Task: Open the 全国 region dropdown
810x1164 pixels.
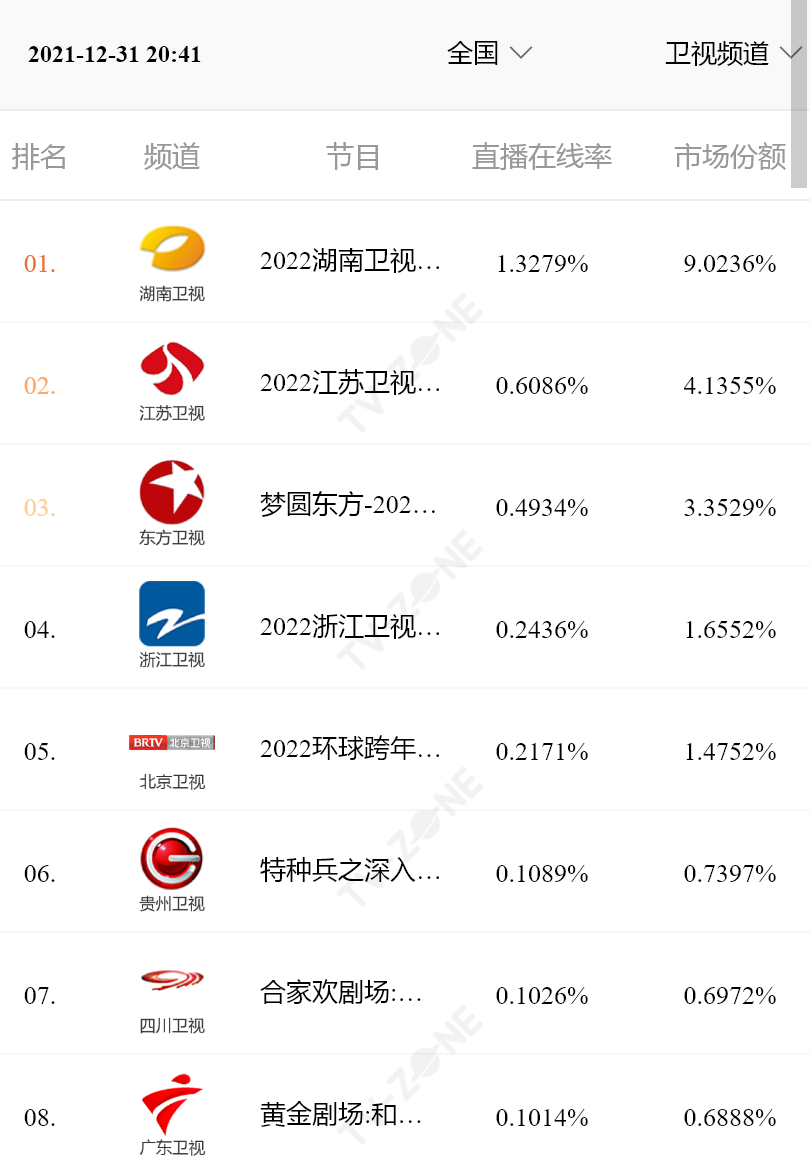Action: [490, 54]
